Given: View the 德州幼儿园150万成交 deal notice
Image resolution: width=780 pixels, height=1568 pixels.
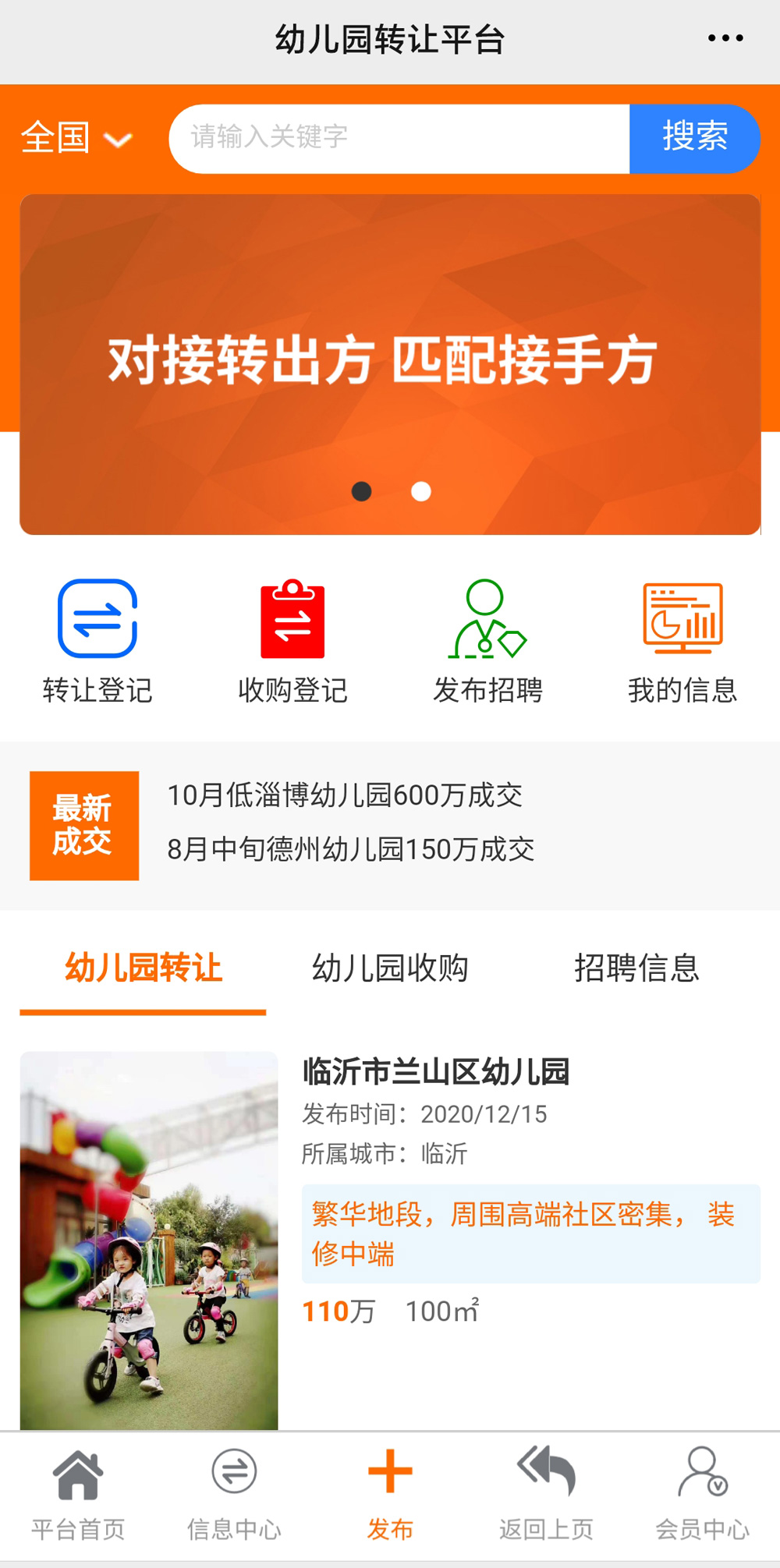Looking at the screenshot, I should [x=351, y=849].
